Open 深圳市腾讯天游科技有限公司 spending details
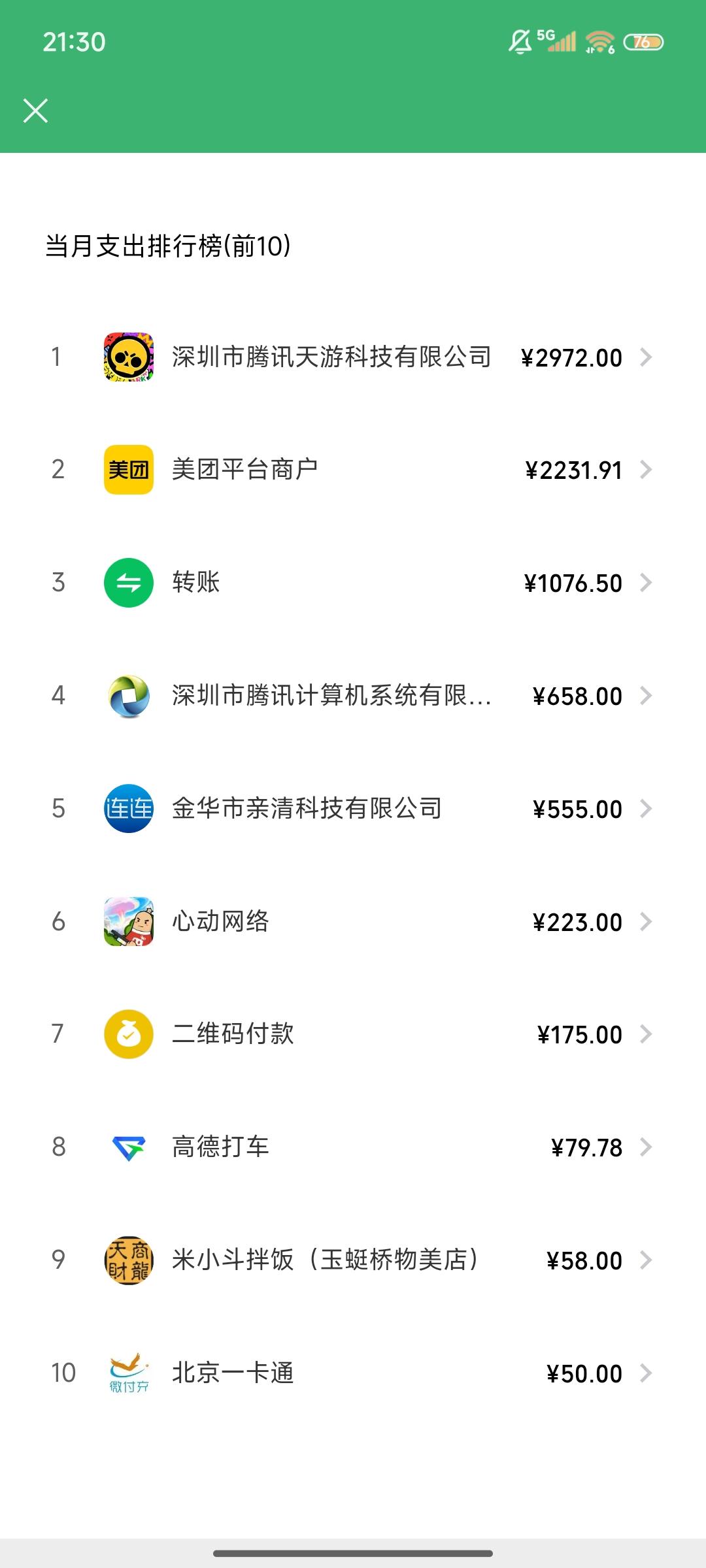706x1568 pixels. pos(353,357)
